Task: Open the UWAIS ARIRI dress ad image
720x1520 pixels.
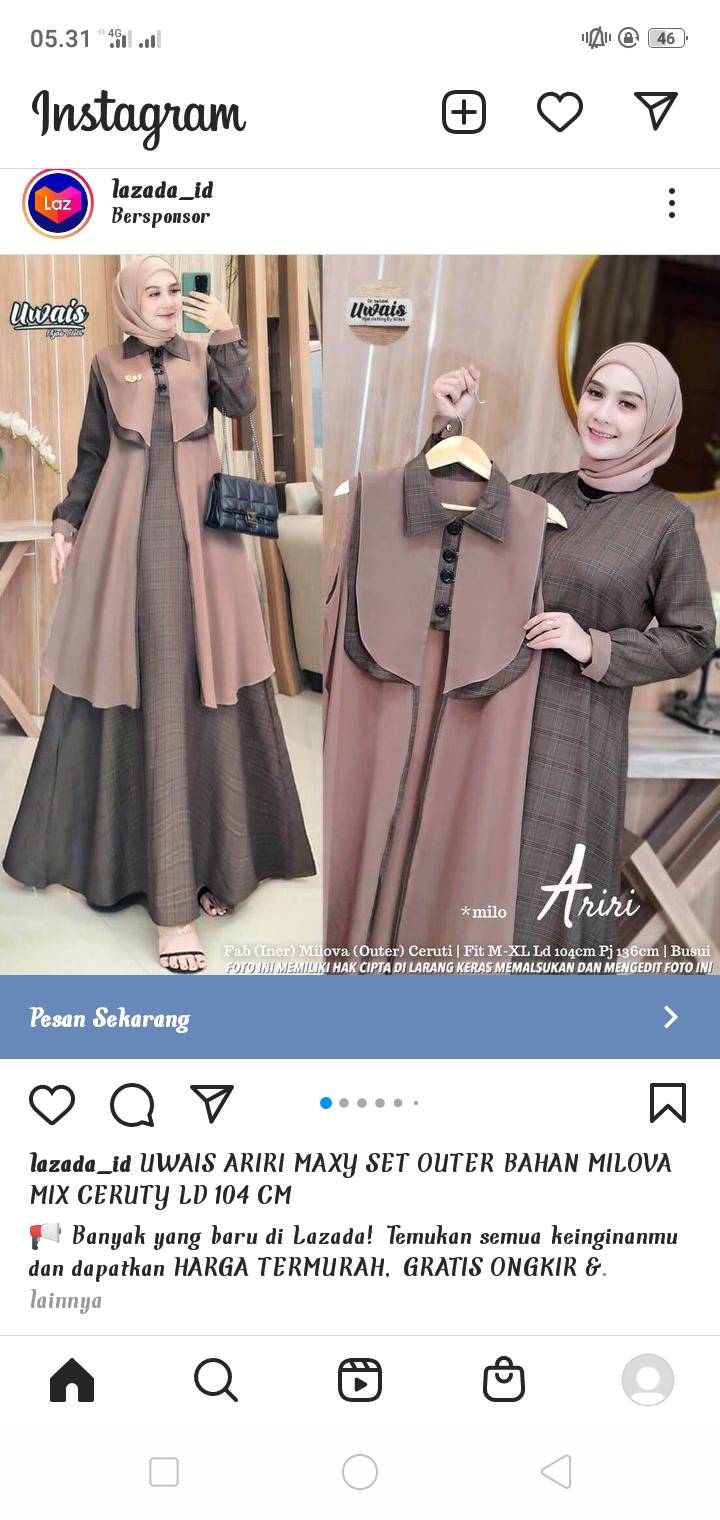Action: pyautogui.click(x=360, y=615)
